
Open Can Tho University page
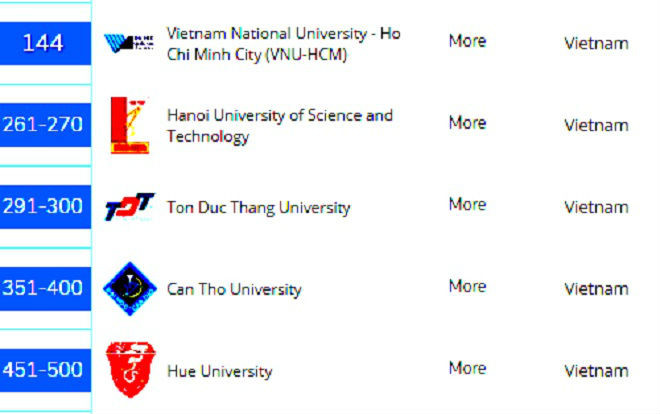point(233,290)
